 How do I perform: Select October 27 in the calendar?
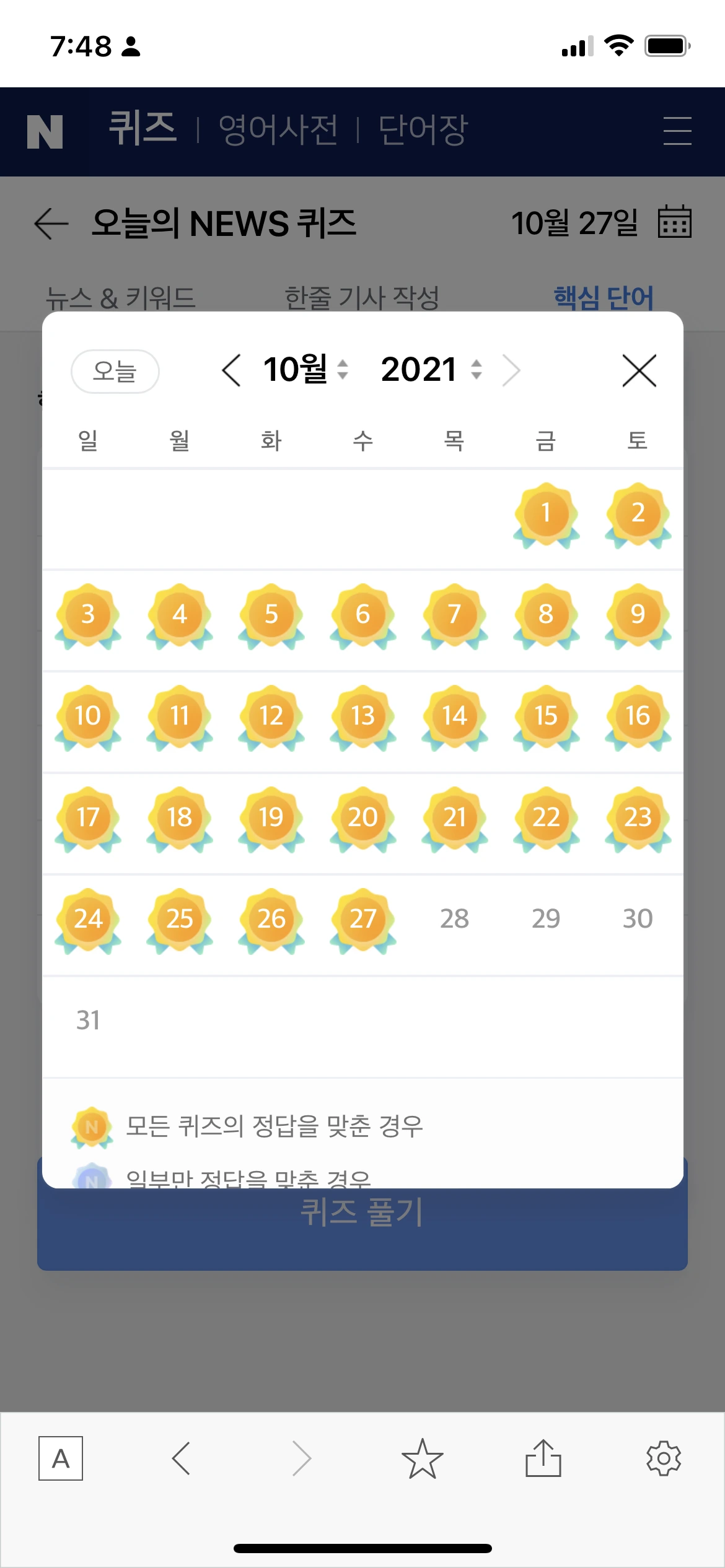(x=362, y=920)
